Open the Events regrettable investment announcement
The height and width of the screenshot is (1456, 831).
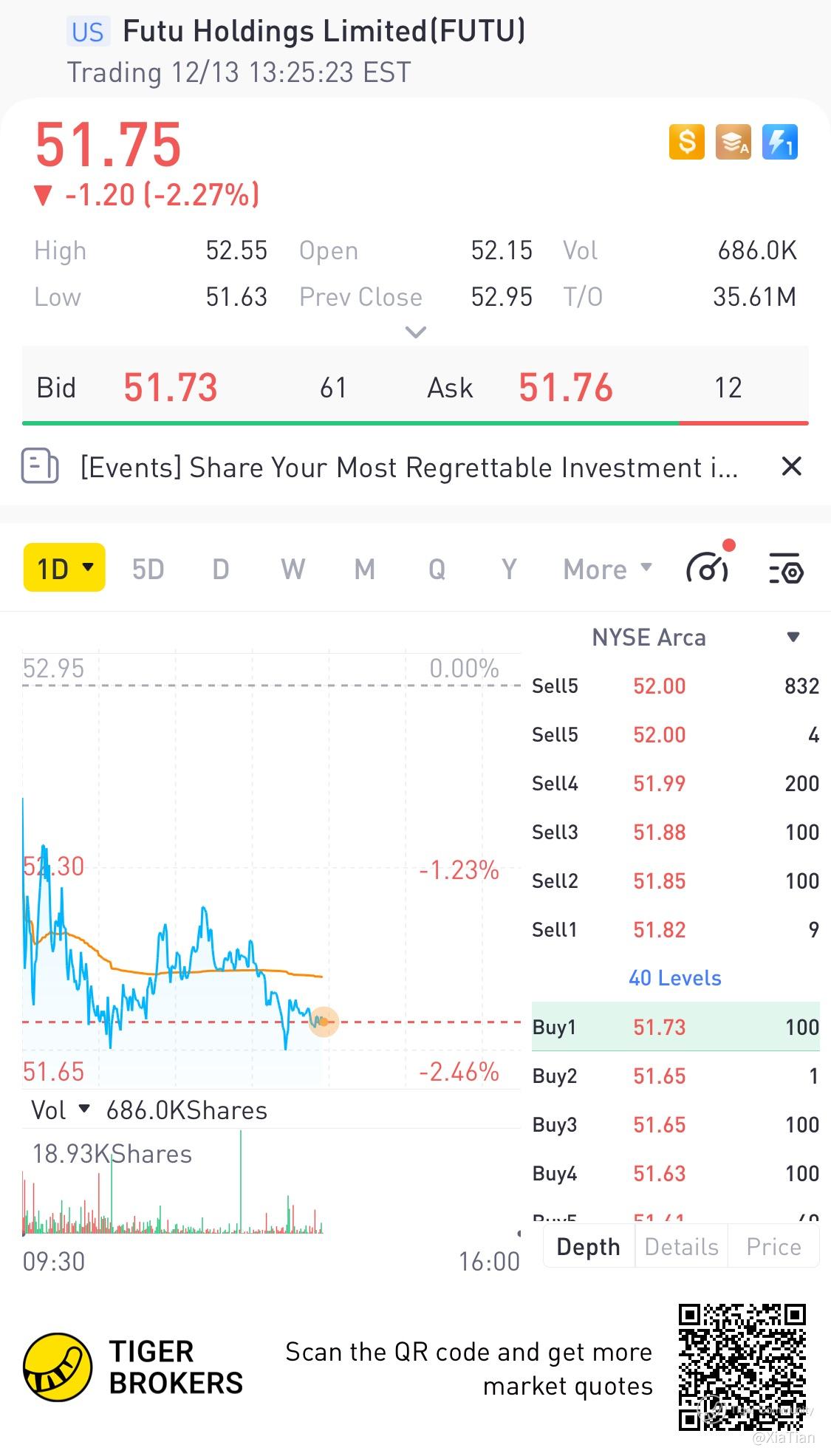[409, 468]
